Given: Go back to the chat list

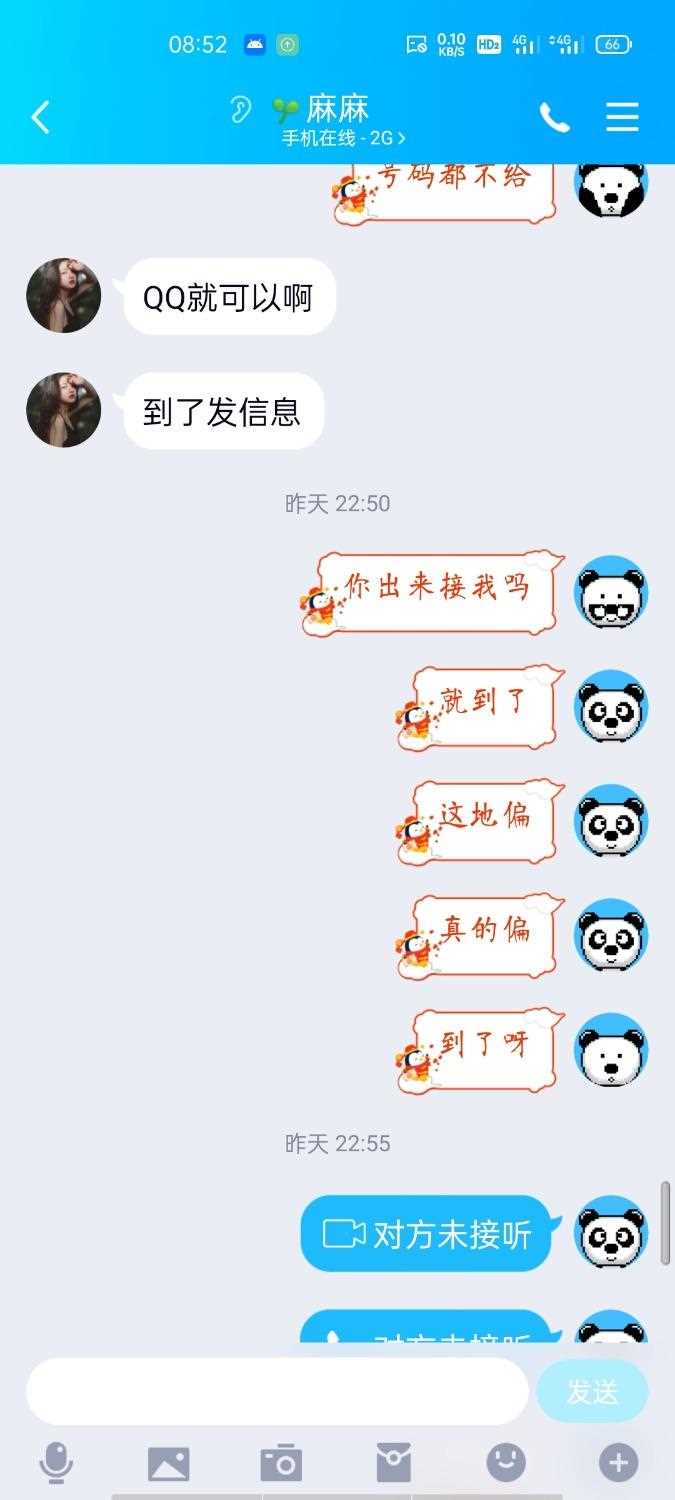Looking at the screenshot, I should tap(40, 118).
